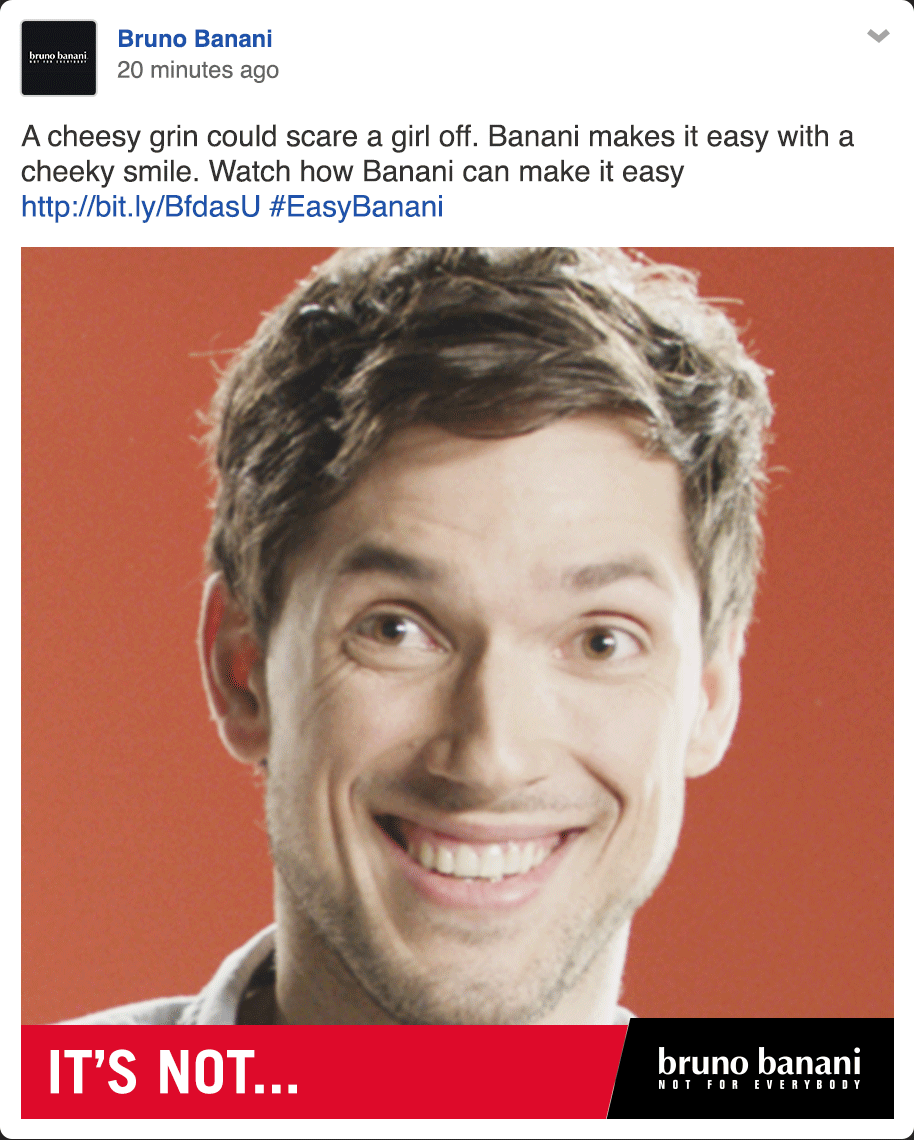Open the bit.ly/BfdasU link
Screen dimensions: 914x1140
point(140,207)
